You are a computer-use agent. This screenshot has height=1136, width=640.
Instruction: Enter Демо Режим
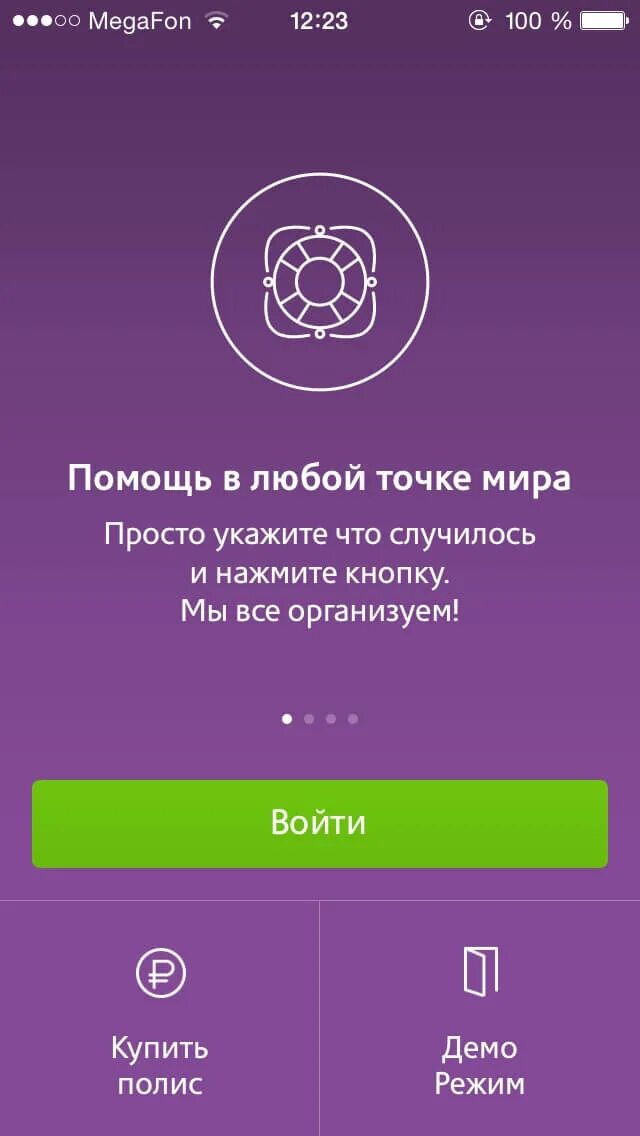480,1018
